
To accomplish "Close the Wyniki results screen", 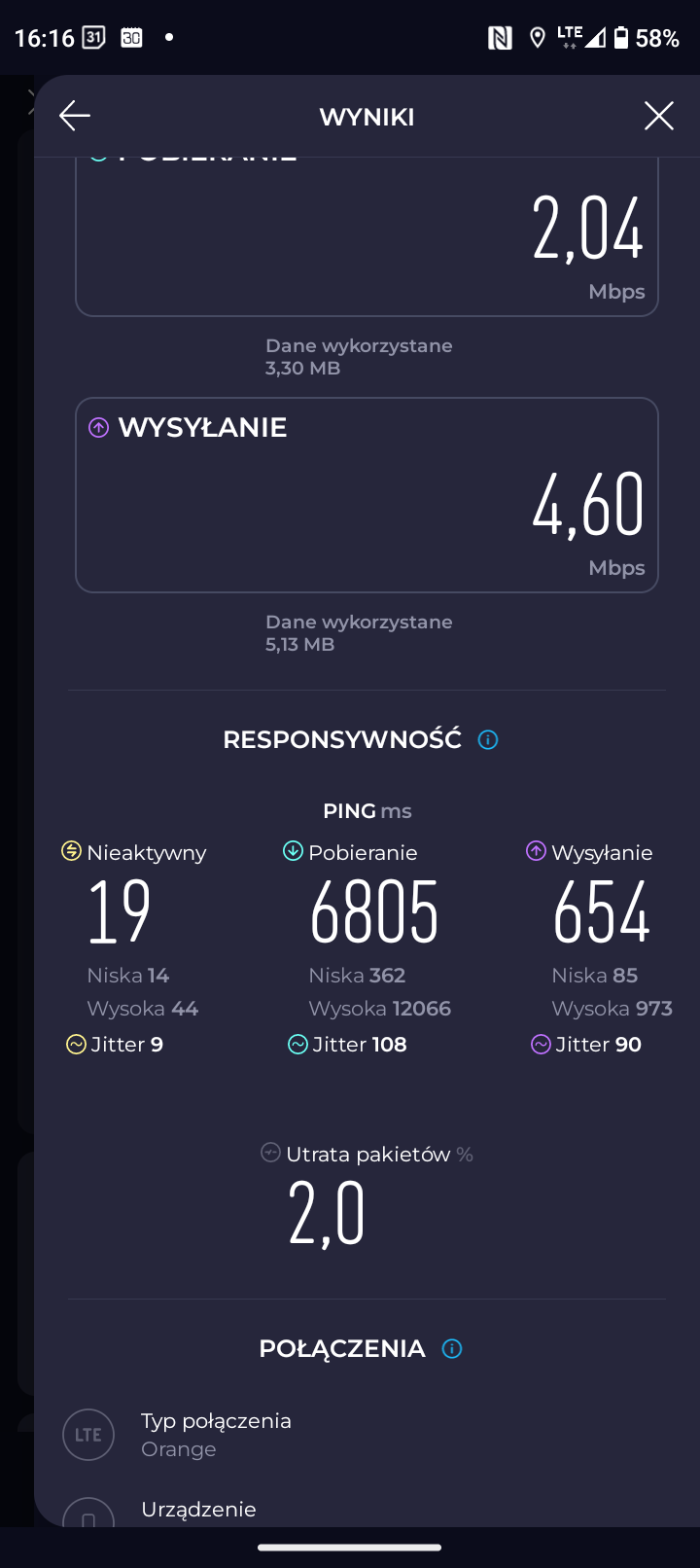I will (x=658, y=116).
